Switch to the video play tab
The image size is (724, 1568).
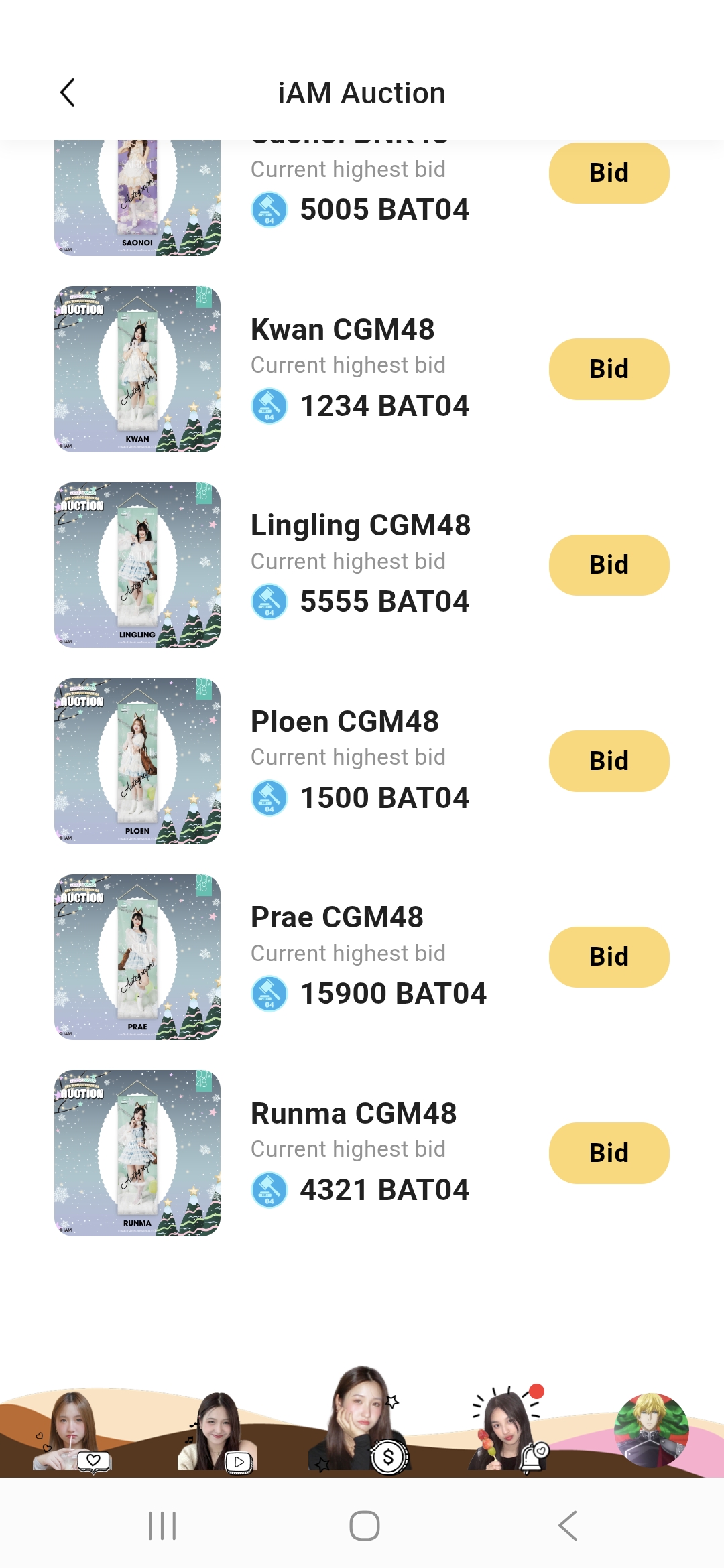pyautogui.click(x=218, y=1434)
